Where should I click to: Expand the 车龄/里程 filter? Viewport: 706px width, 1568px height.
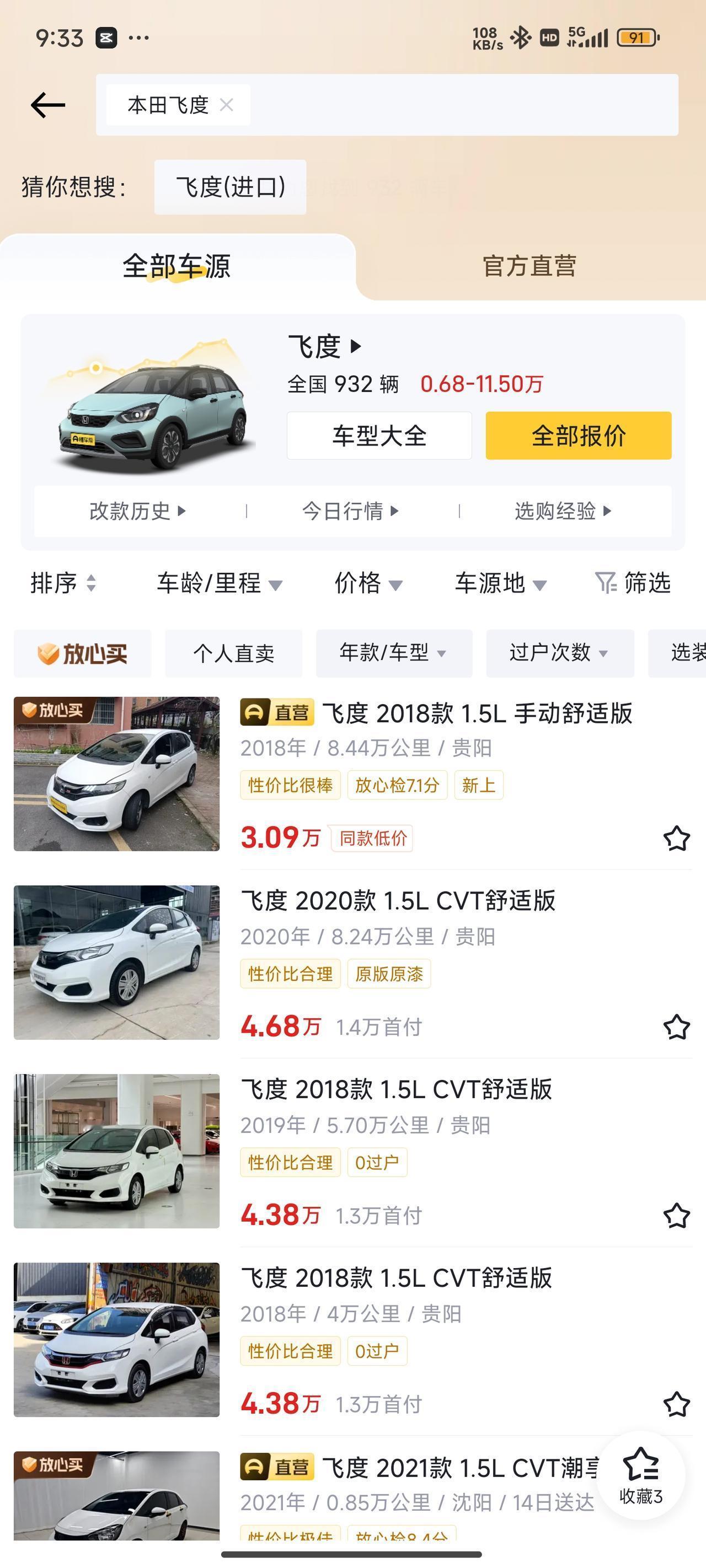point(220,583)
